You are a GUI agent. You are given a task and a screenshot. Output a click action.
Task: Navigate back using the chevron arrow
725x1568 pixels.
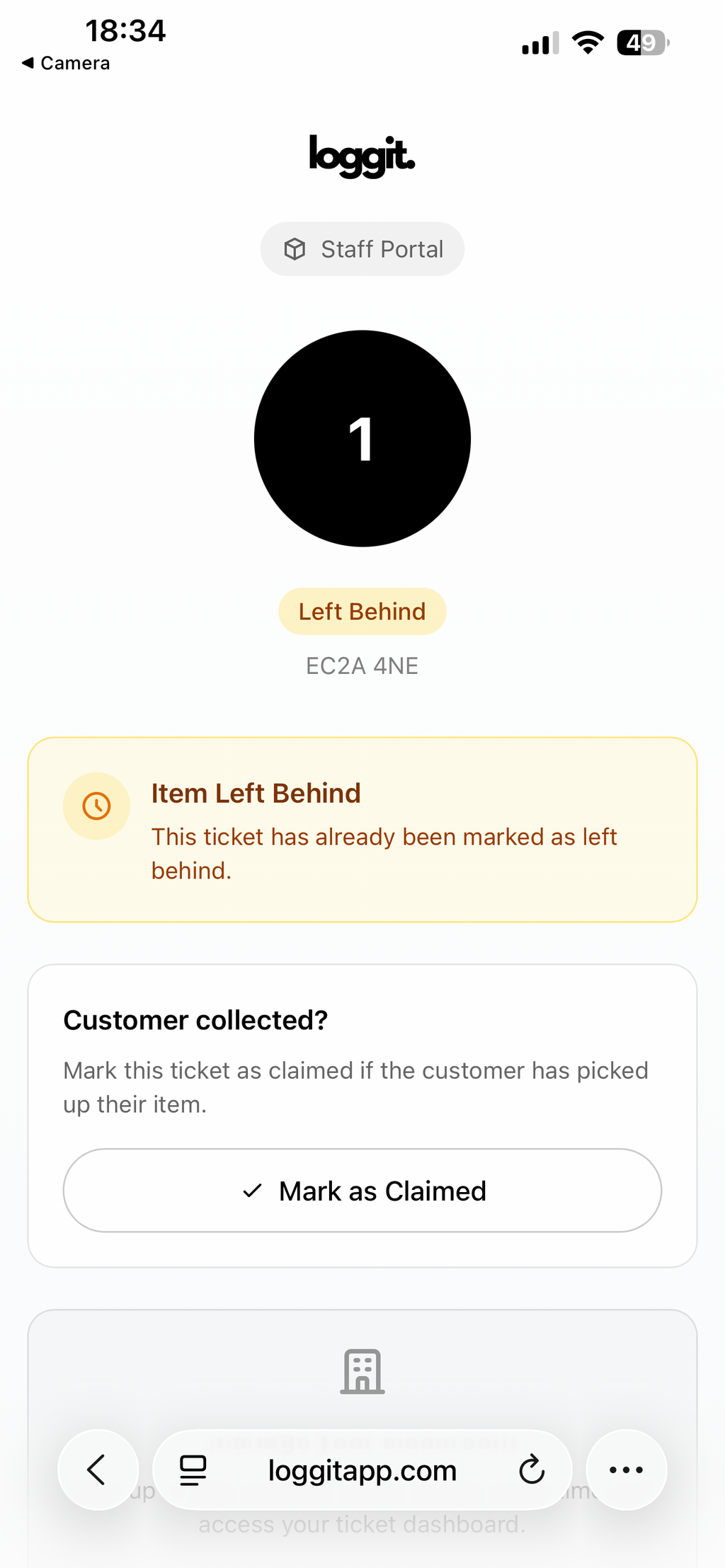(98, 1470)
